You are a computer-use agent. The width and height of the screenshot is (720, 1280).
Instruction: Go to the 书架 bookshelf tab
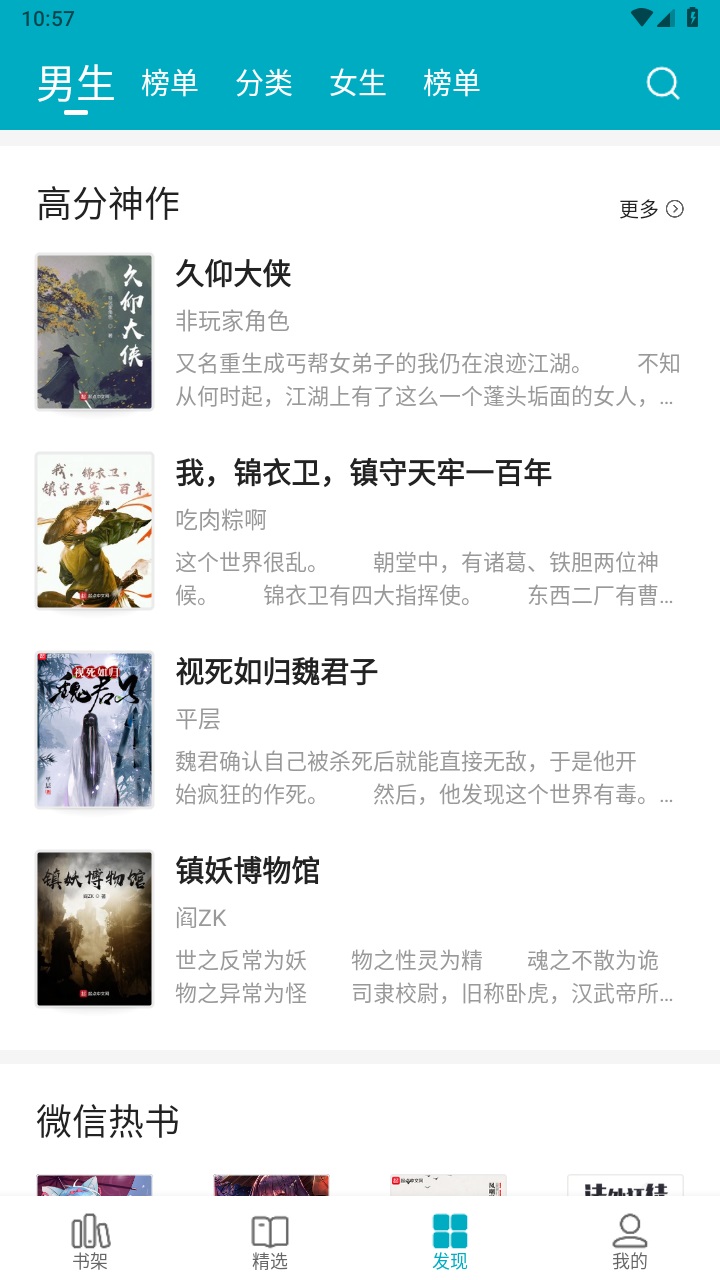tap(90, 1240)
